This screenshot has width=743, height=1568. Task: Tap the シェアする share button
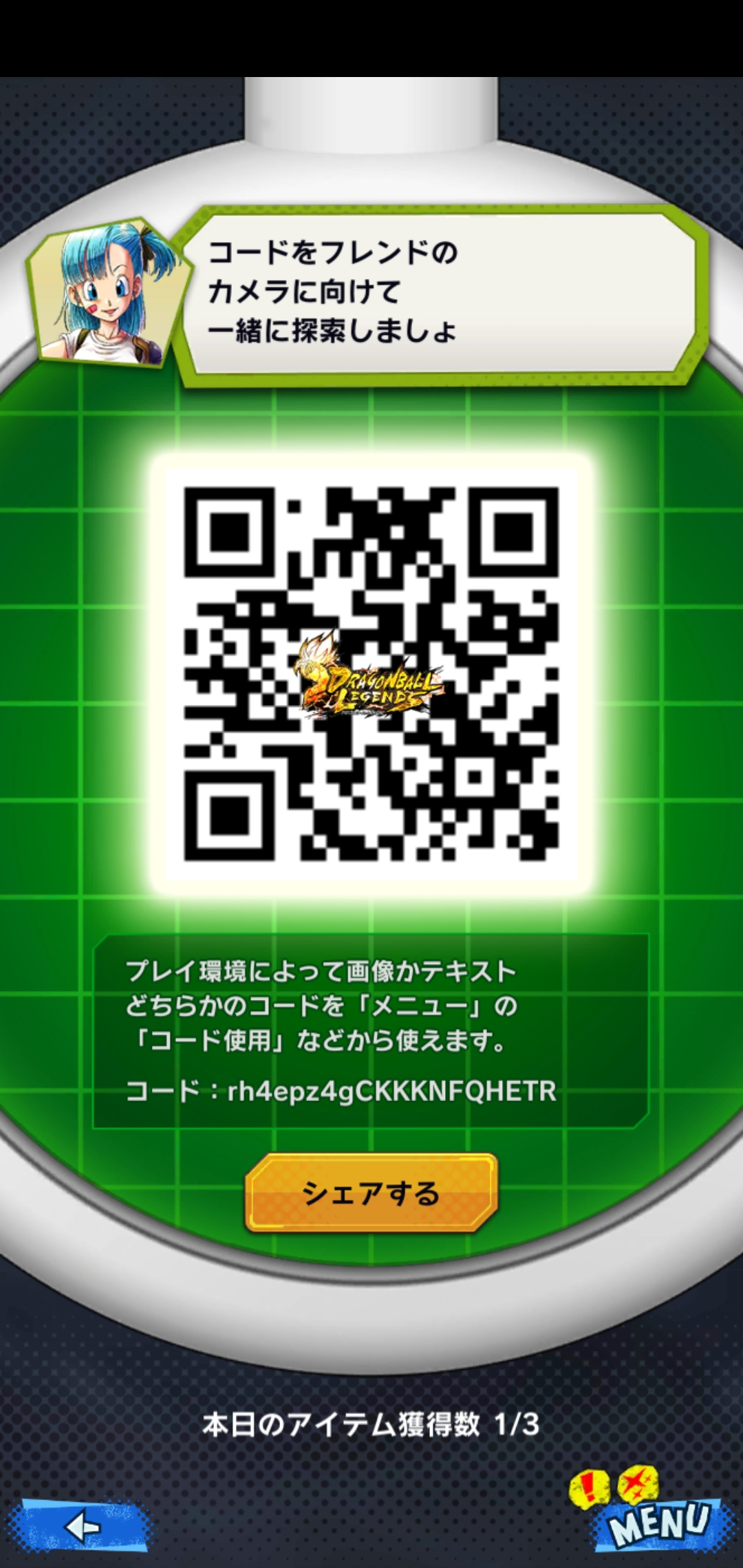[x=371, y=1193]
